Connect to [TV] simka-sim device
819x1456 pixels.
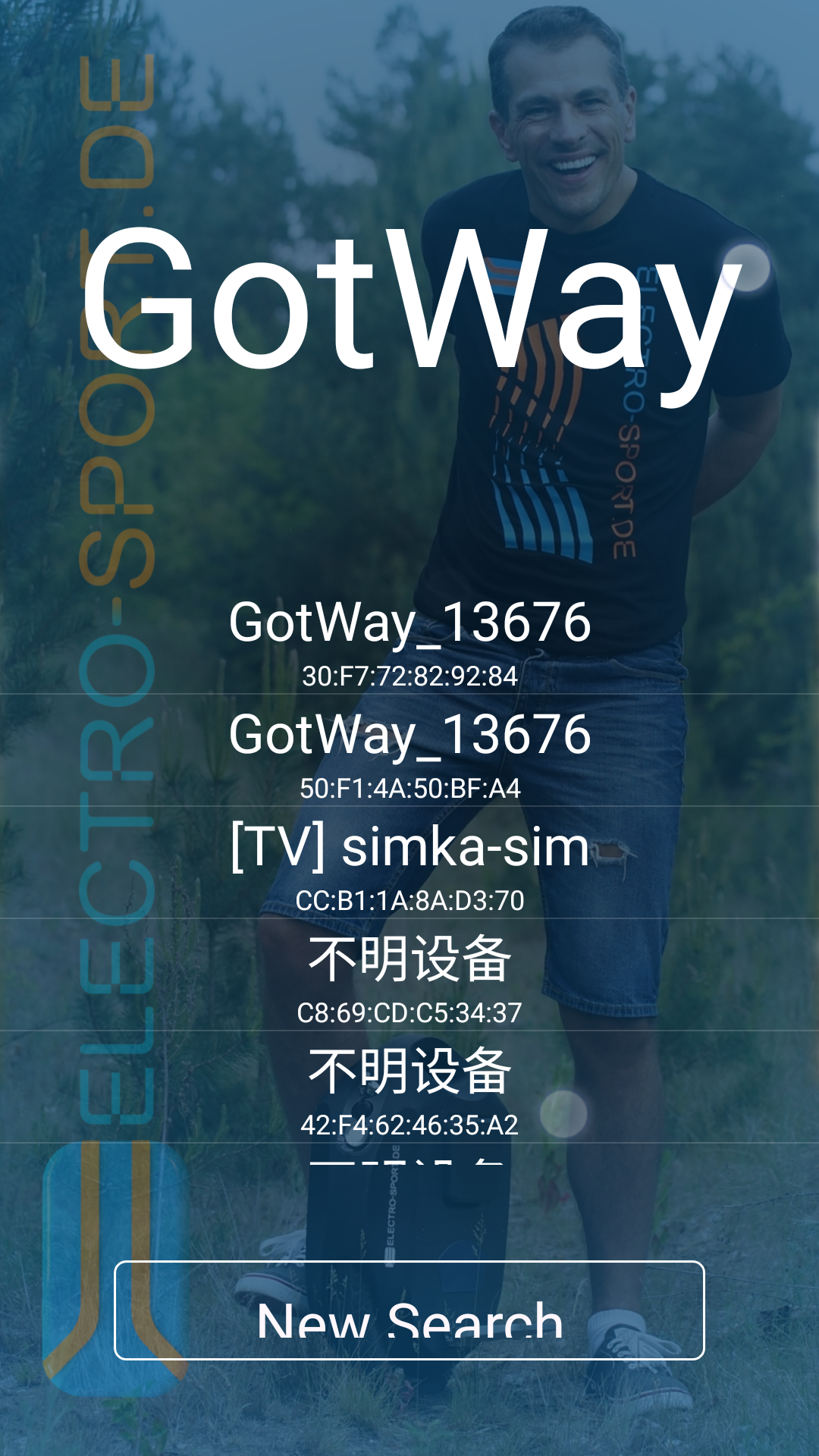click(409, 863)
